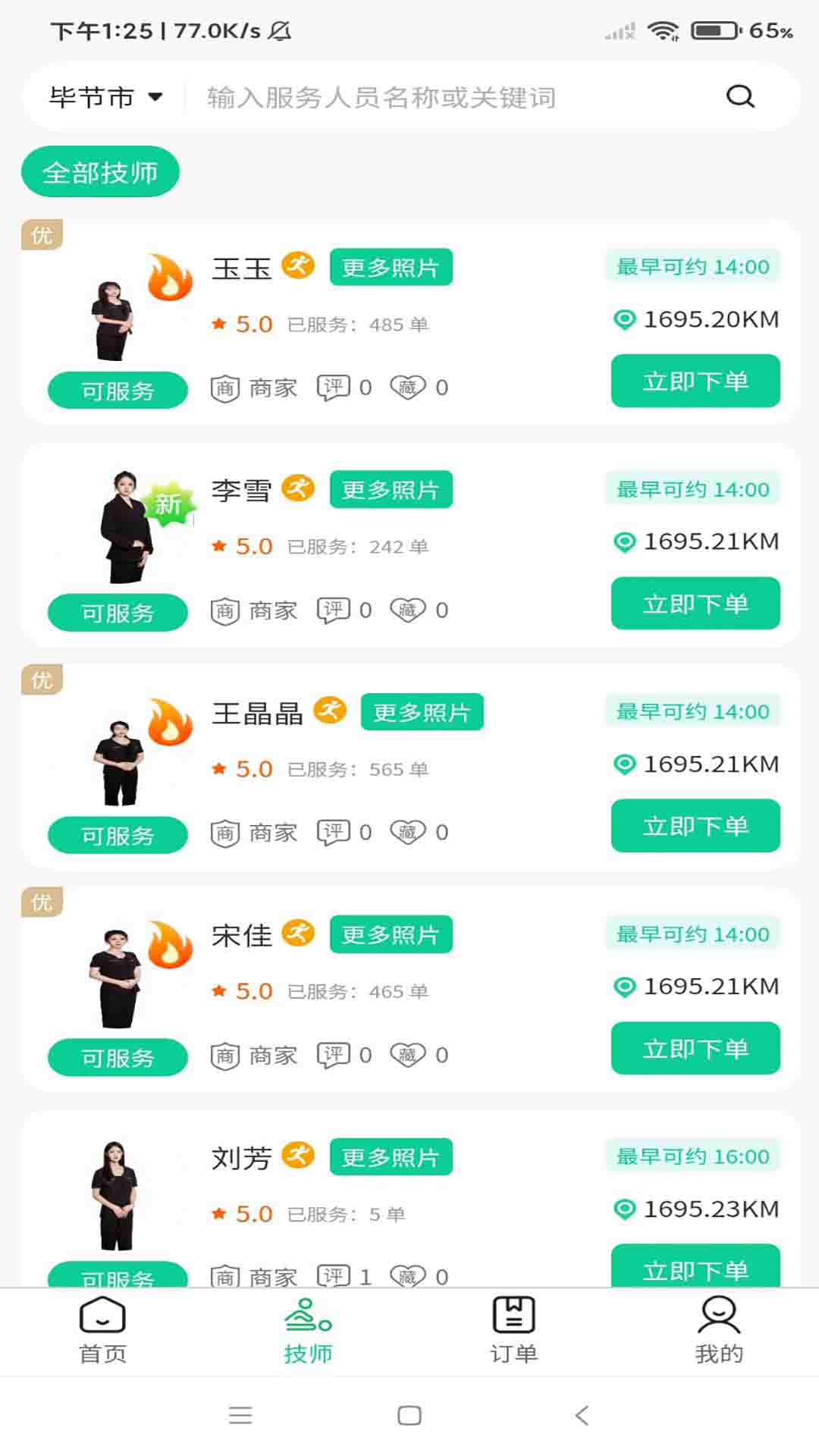Order 玉玉 with 立即下单
Viewport: 819px width, 1456px height.
click(695, 381)
